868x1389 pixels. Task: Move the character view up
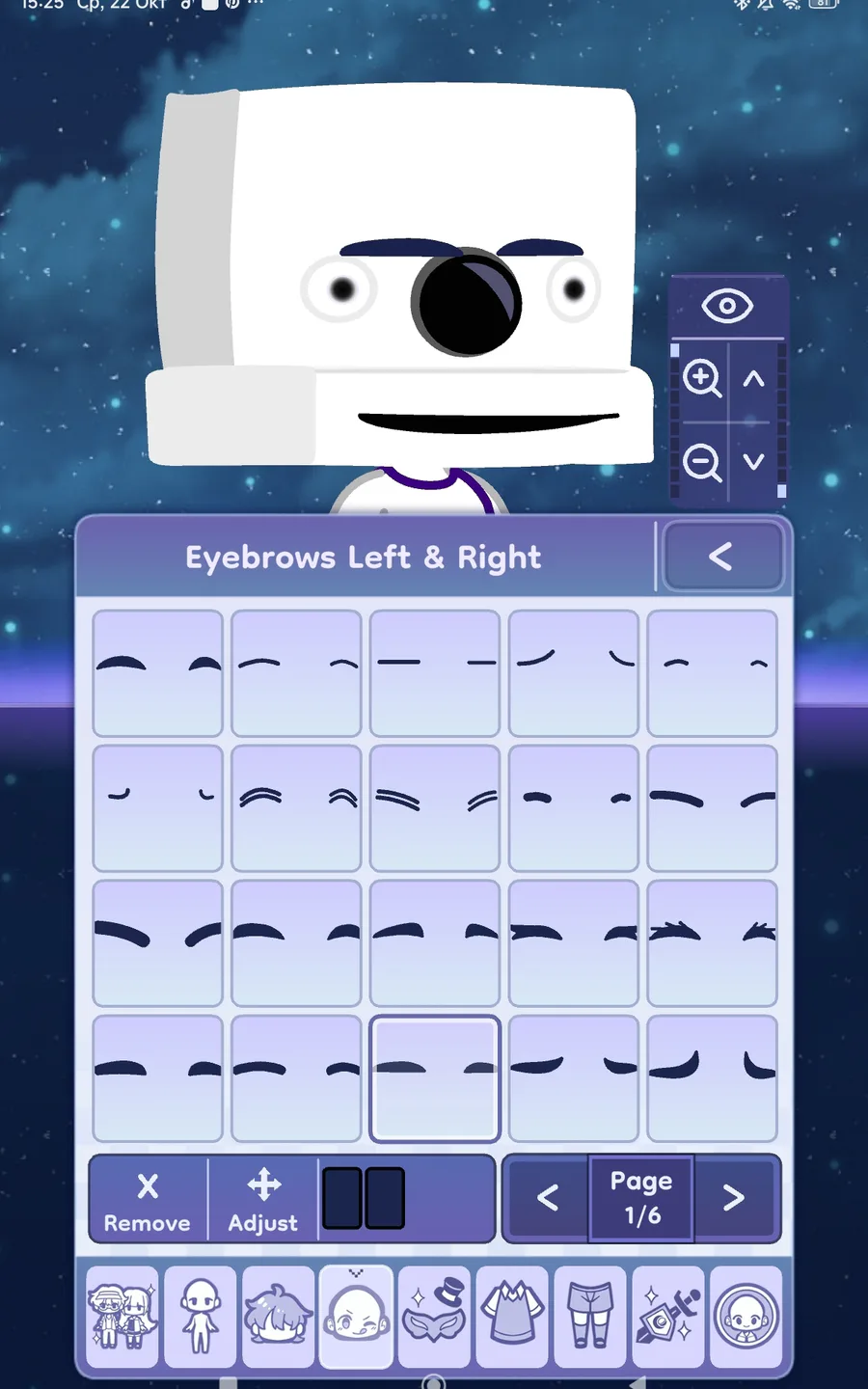point(754,378)
